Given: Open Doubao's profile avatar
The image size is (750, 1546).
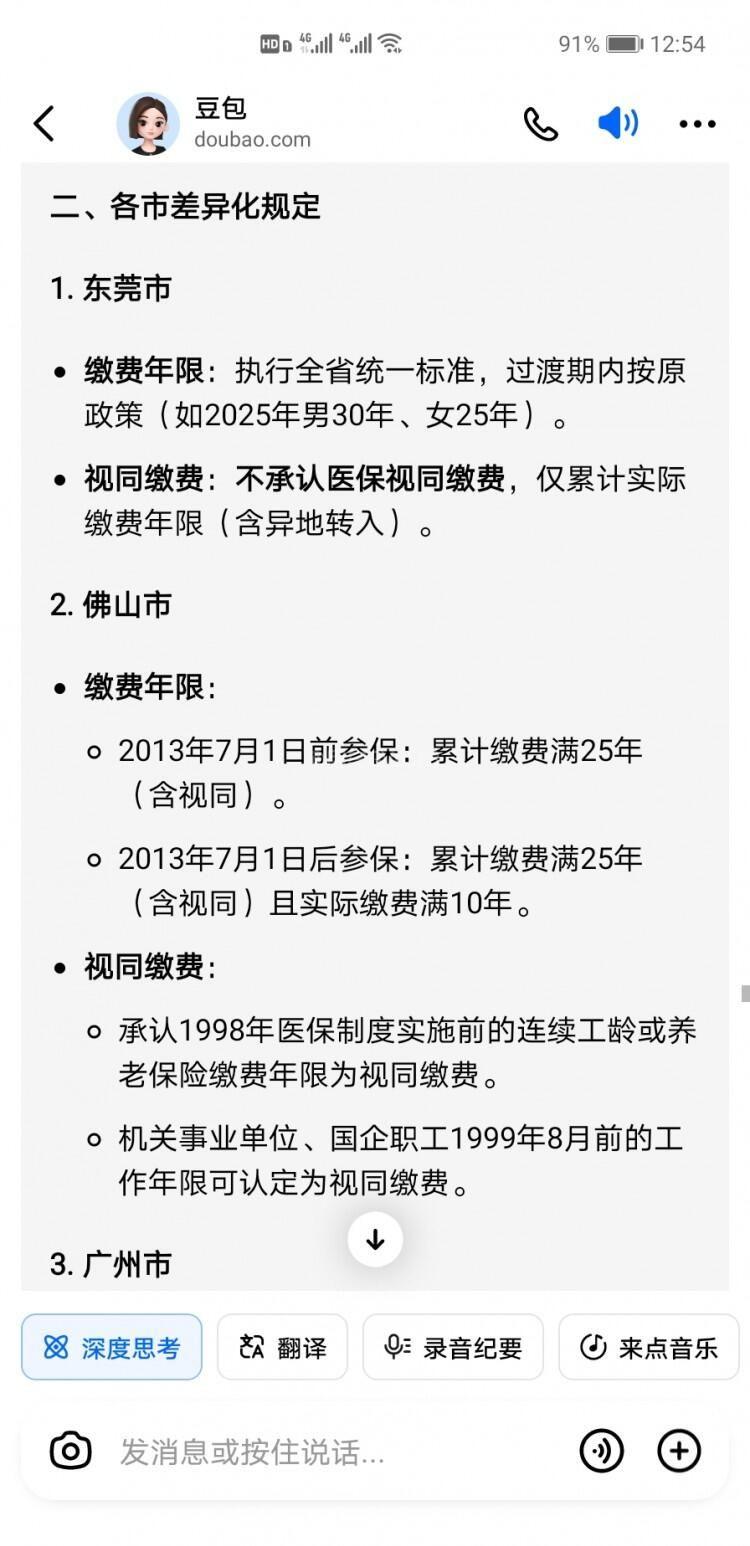Looking at the screenshot, I should click(148, 124).
